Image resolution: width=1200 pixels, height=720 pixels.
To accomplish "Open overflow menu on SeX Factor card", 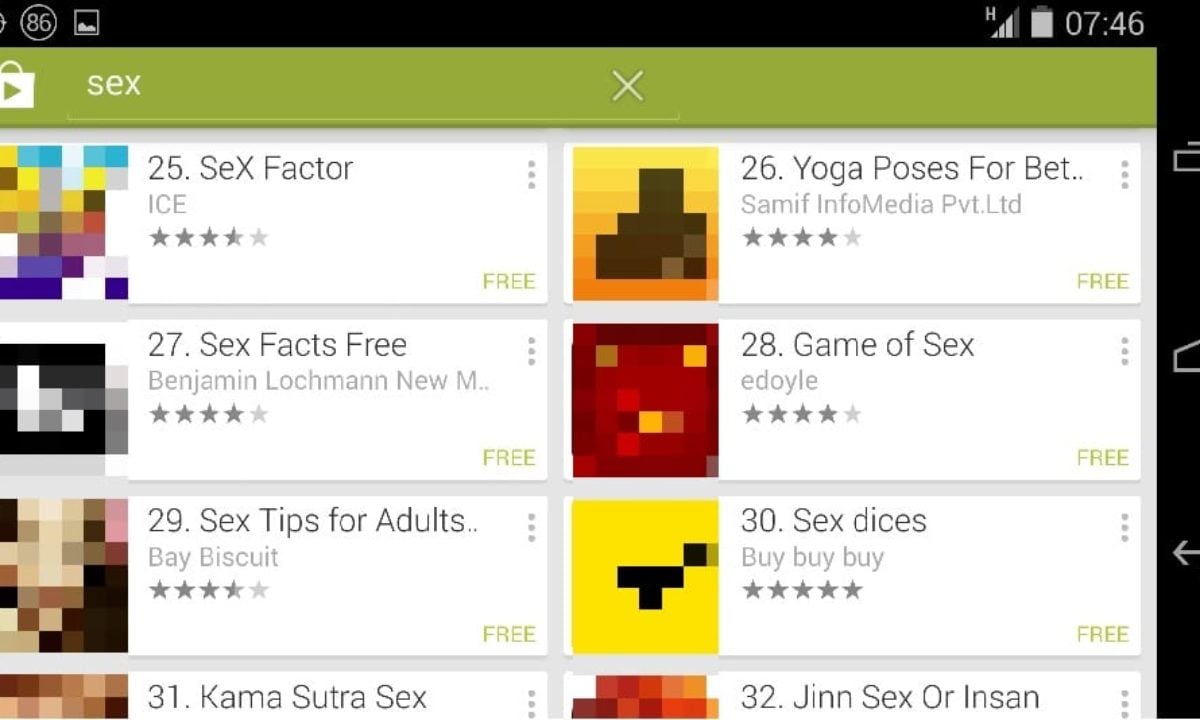I will coord(531,176).
